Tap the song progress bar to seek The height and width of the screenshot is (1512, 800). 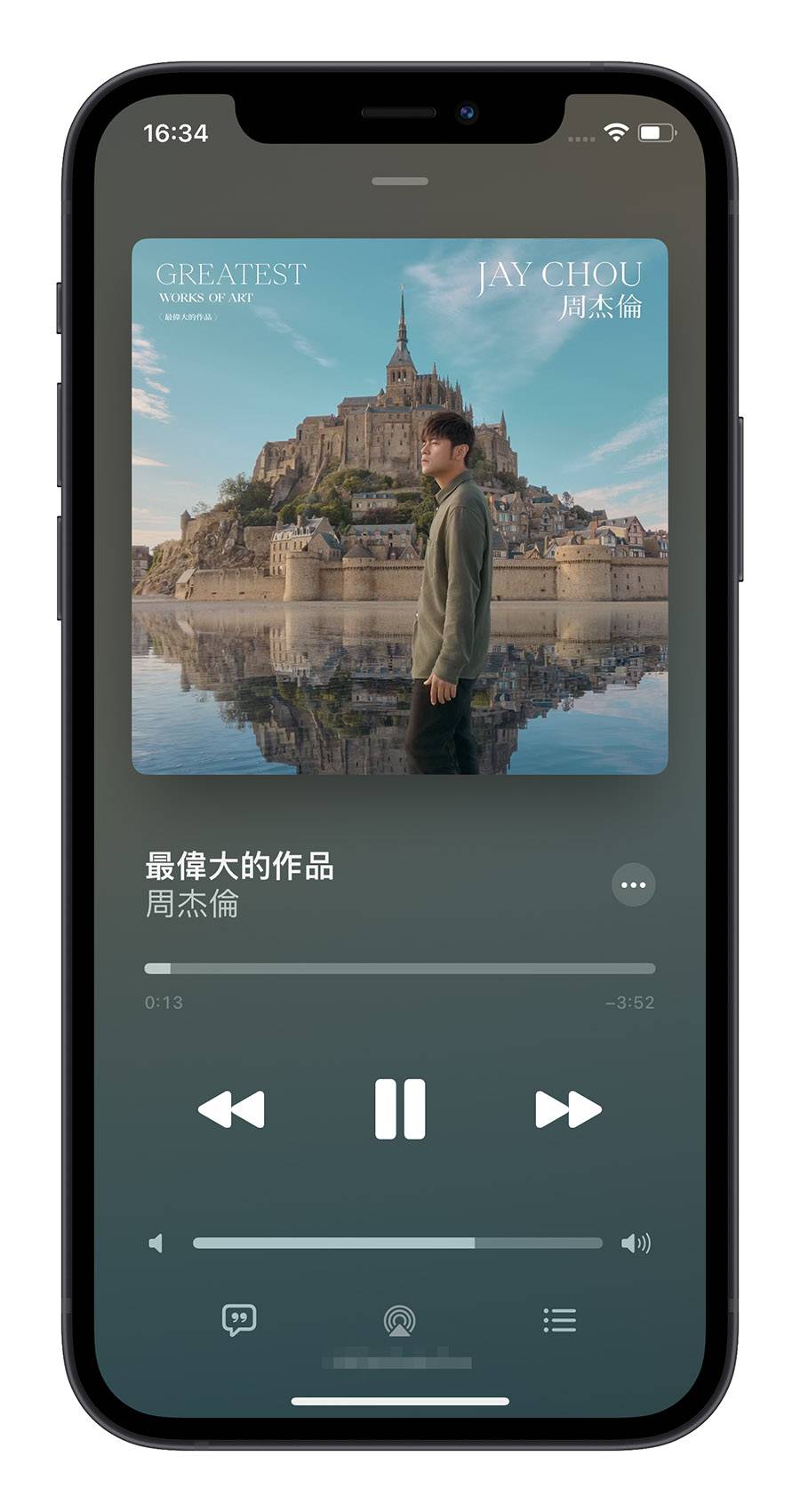[x=399, y=968]
